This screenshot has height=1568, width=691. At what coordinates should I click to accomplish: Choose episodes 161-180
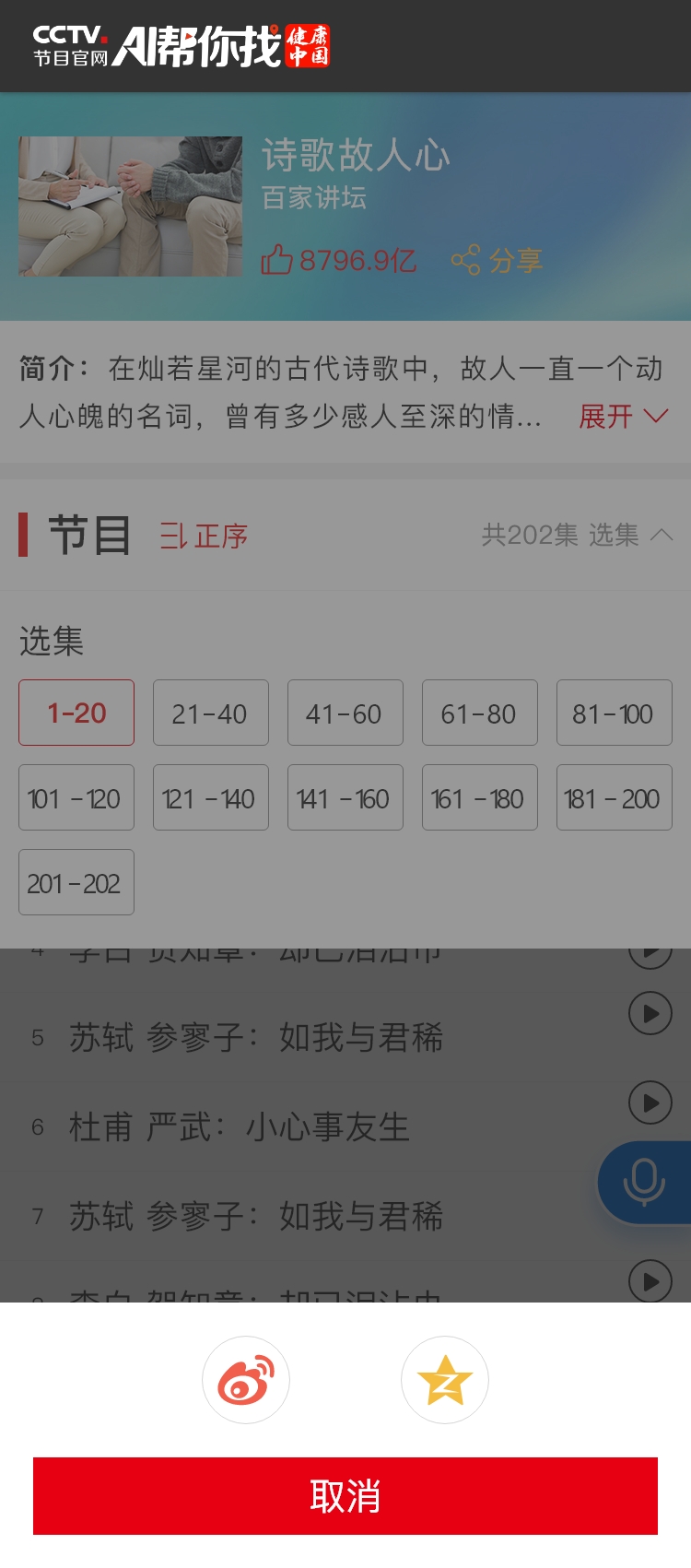[479, 797]
